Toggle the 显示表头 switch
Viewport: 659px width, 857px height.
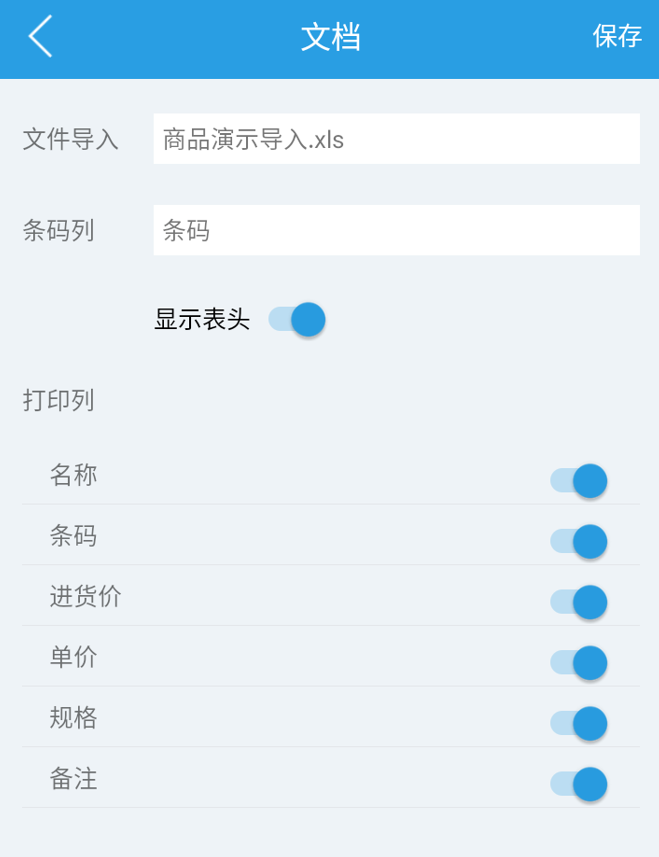297,320
